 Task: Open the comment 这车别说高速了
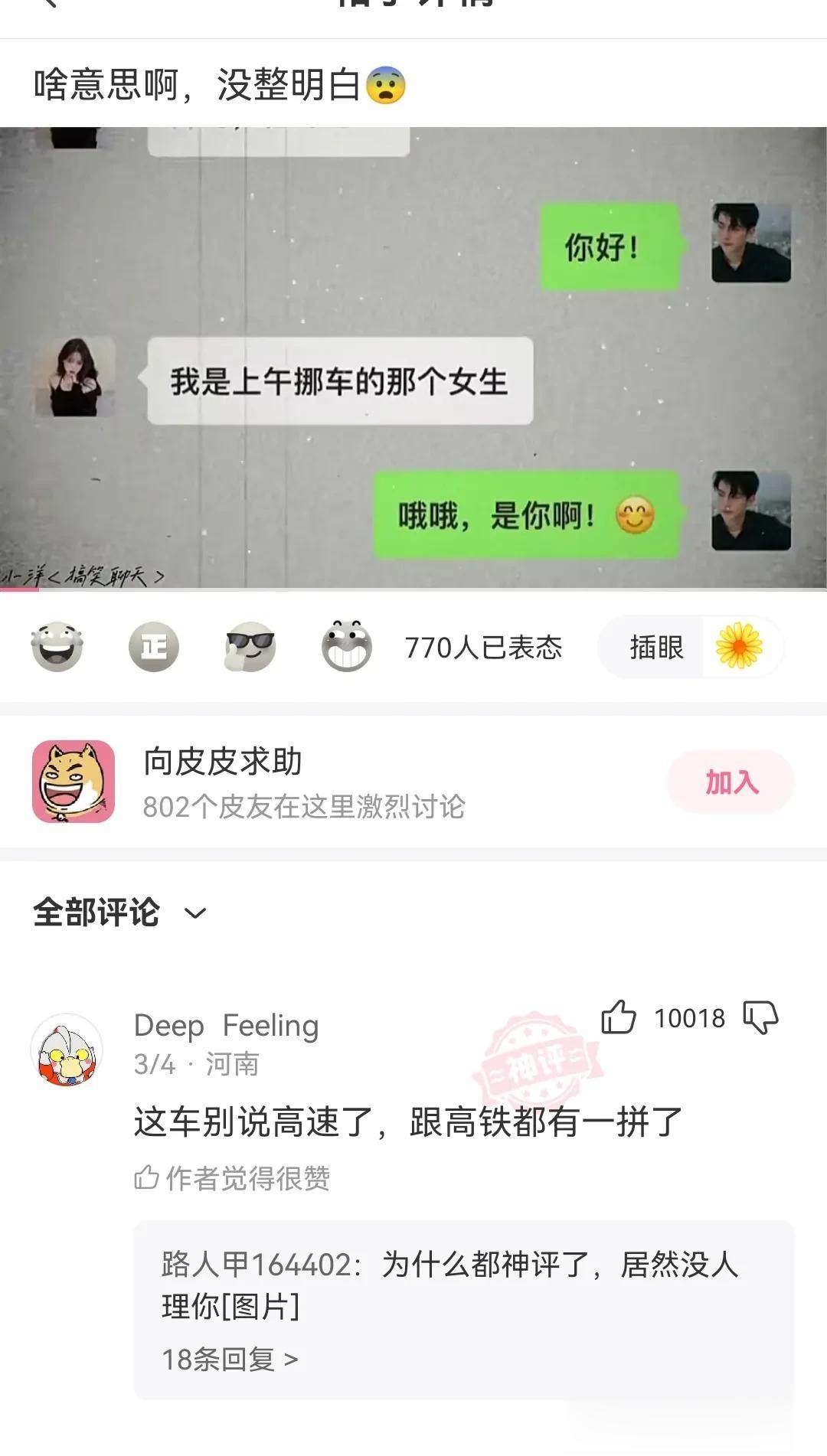tap(407, 1122)
